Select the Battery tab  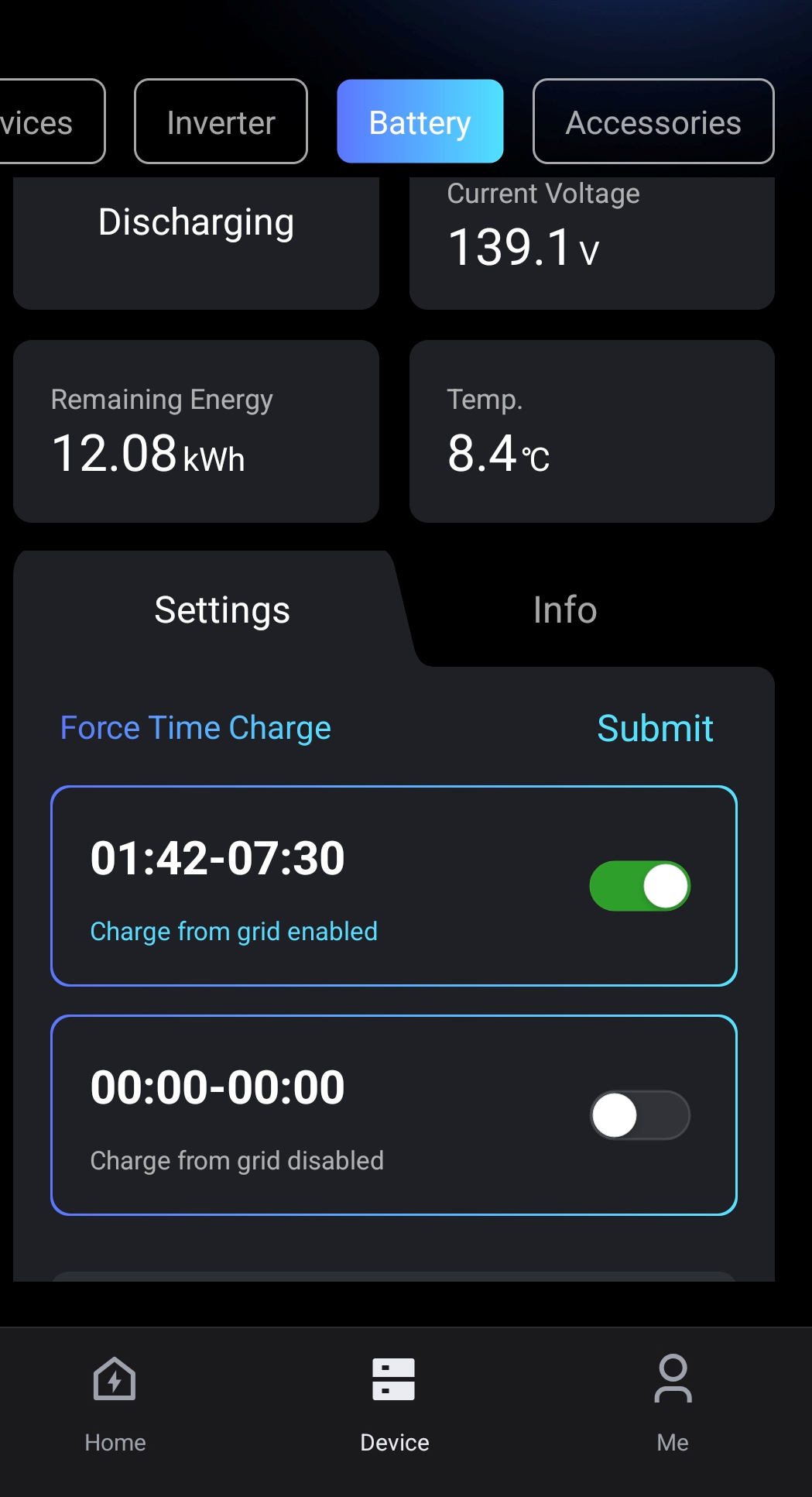(420, 122)
